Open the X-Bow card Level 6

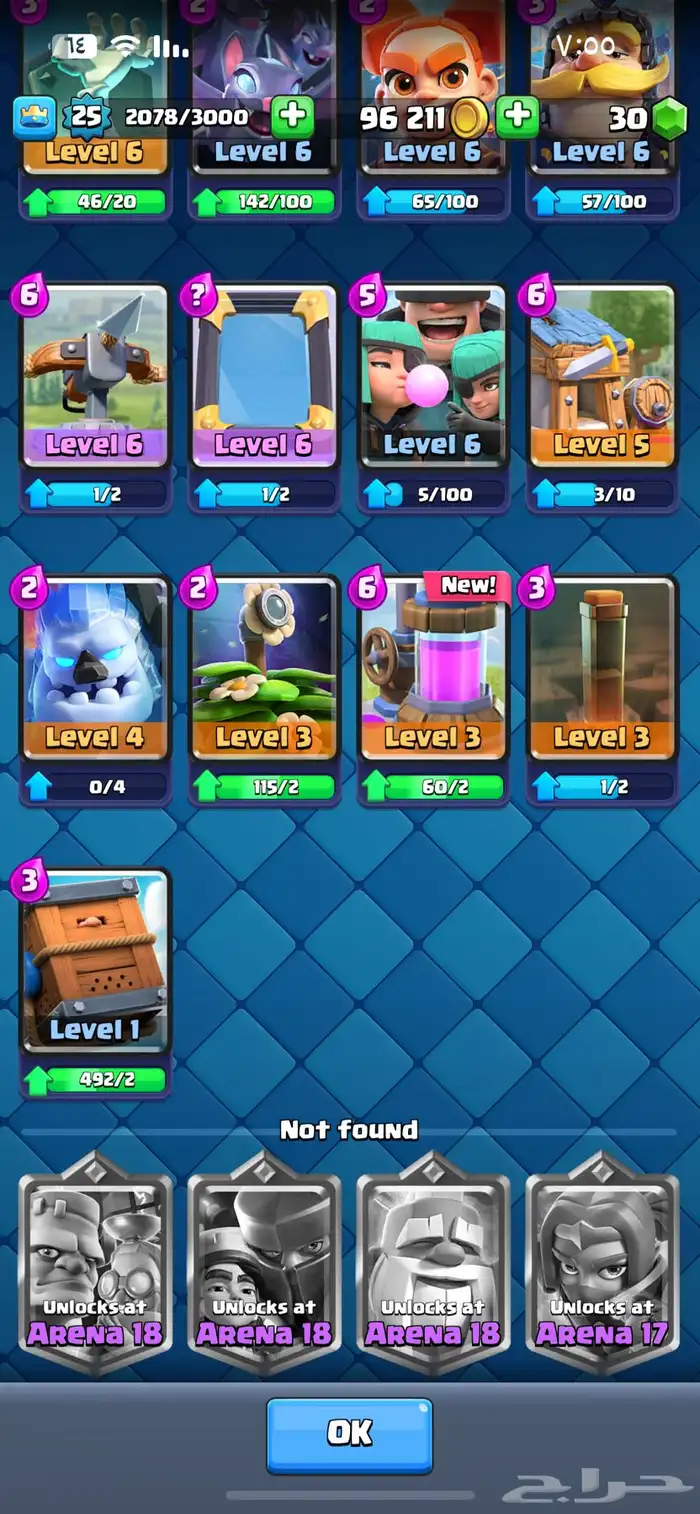point(95,375)
